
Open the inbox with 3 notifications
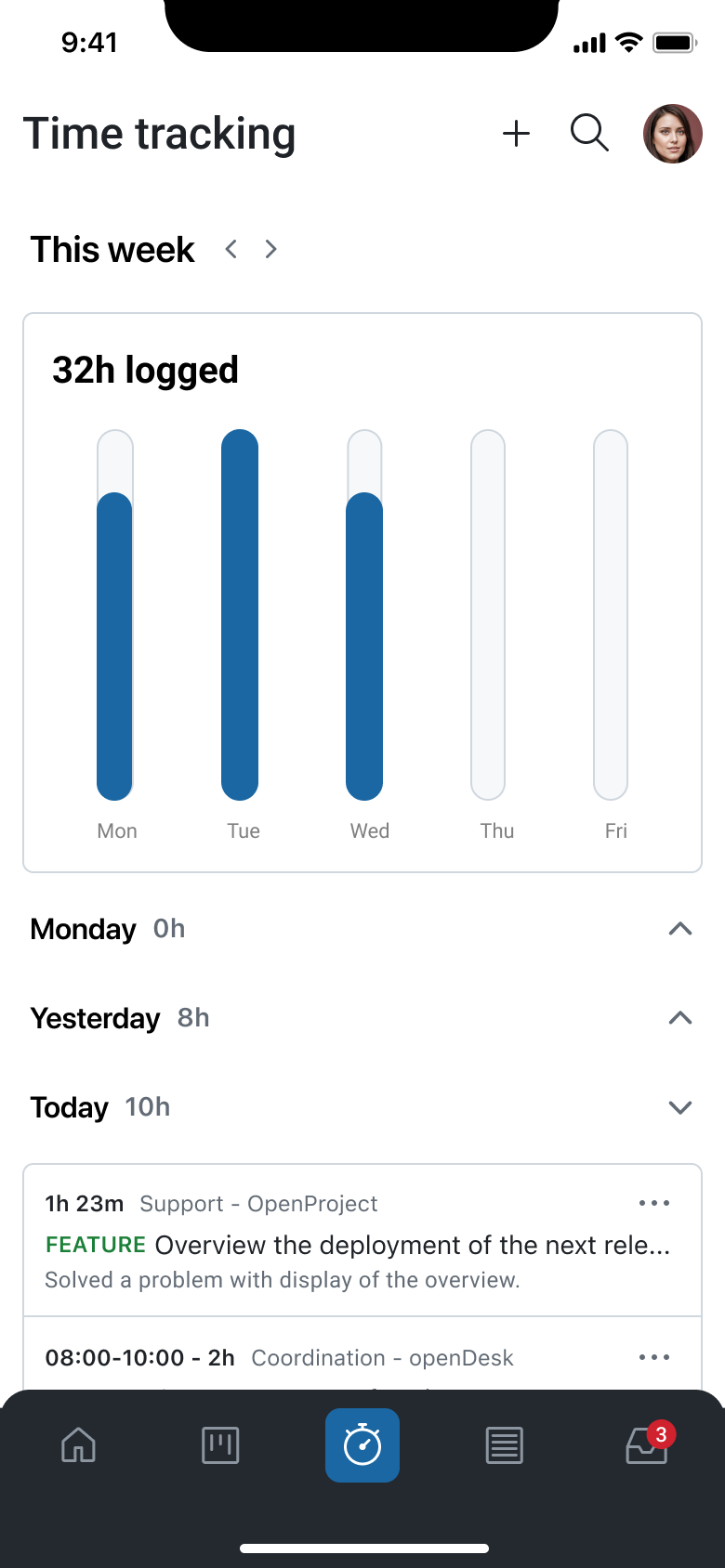click(x=645, y=1445)
